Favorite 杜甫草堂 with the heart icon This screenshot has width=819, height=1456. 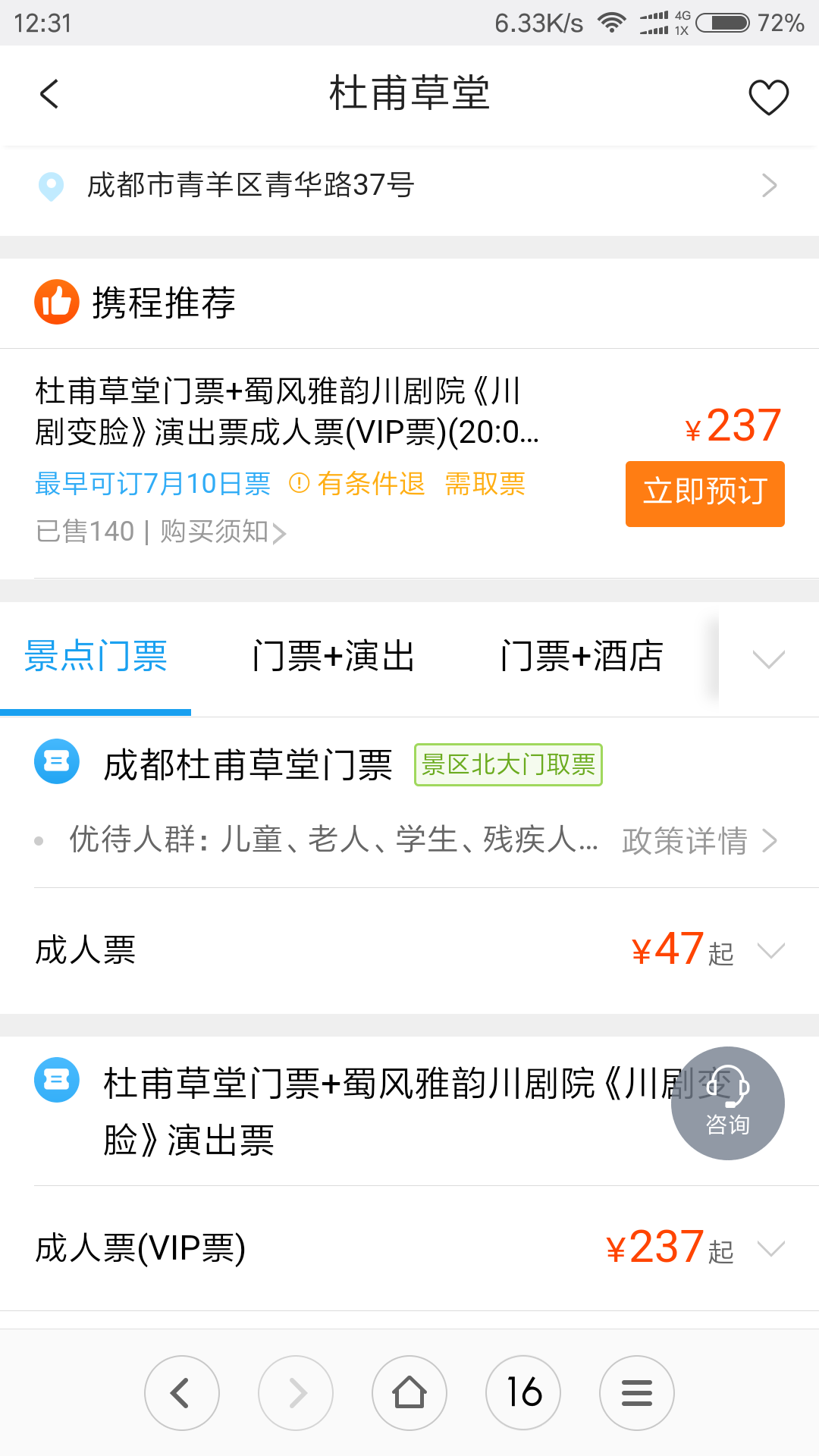[768, 97]
